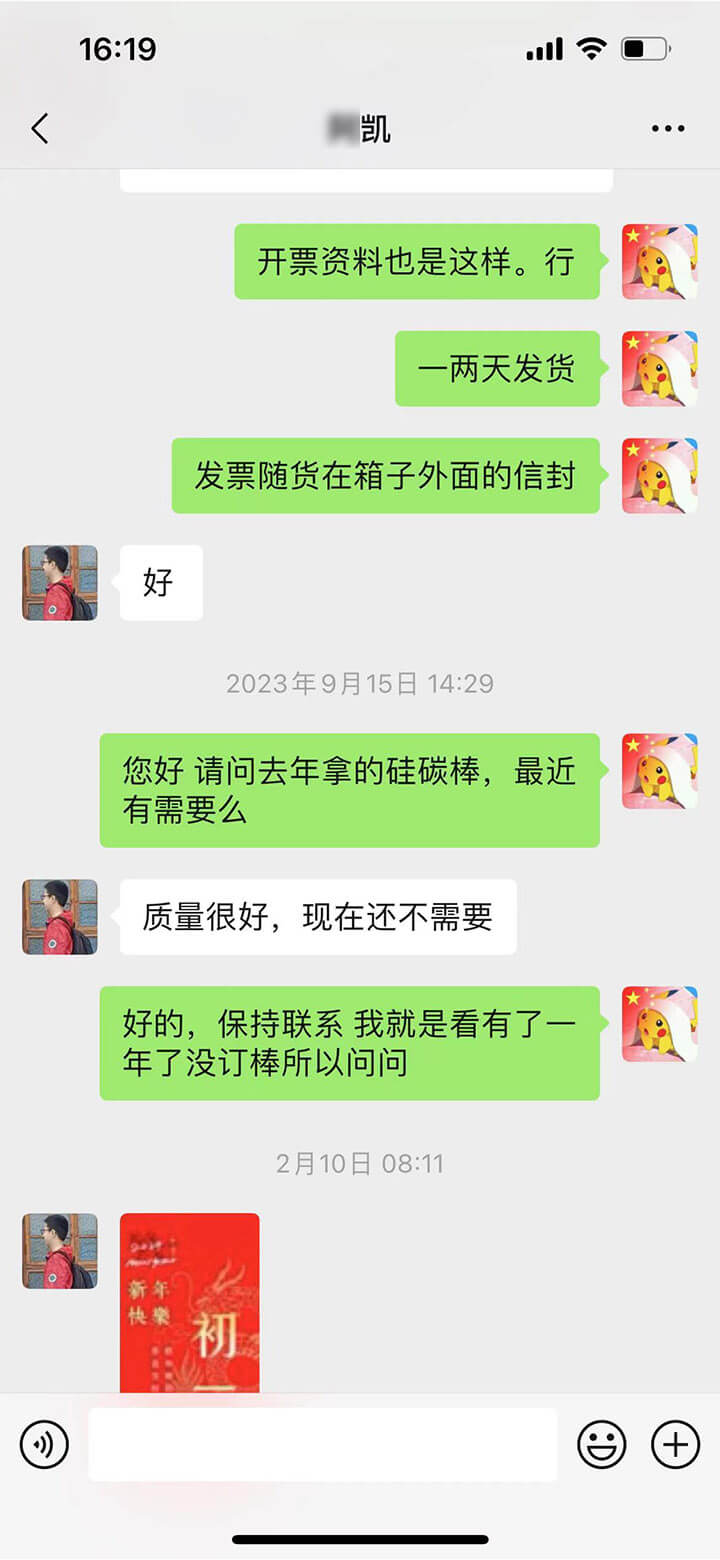
Task: Switch to voice message input
Action: point(44,1444)
